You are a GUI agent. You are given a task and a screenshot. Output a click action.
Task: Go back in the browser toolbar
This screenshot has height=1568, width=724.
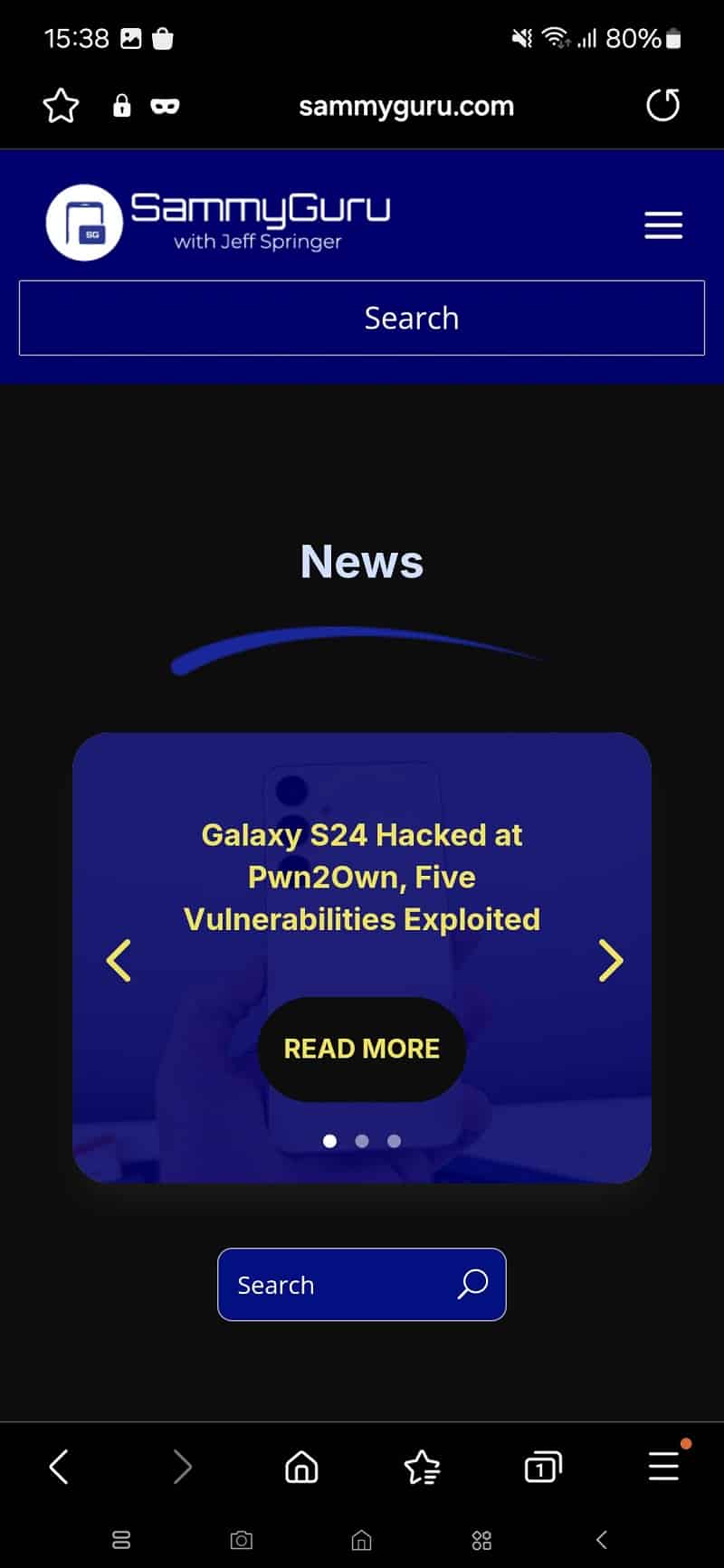pos(59,1467)
